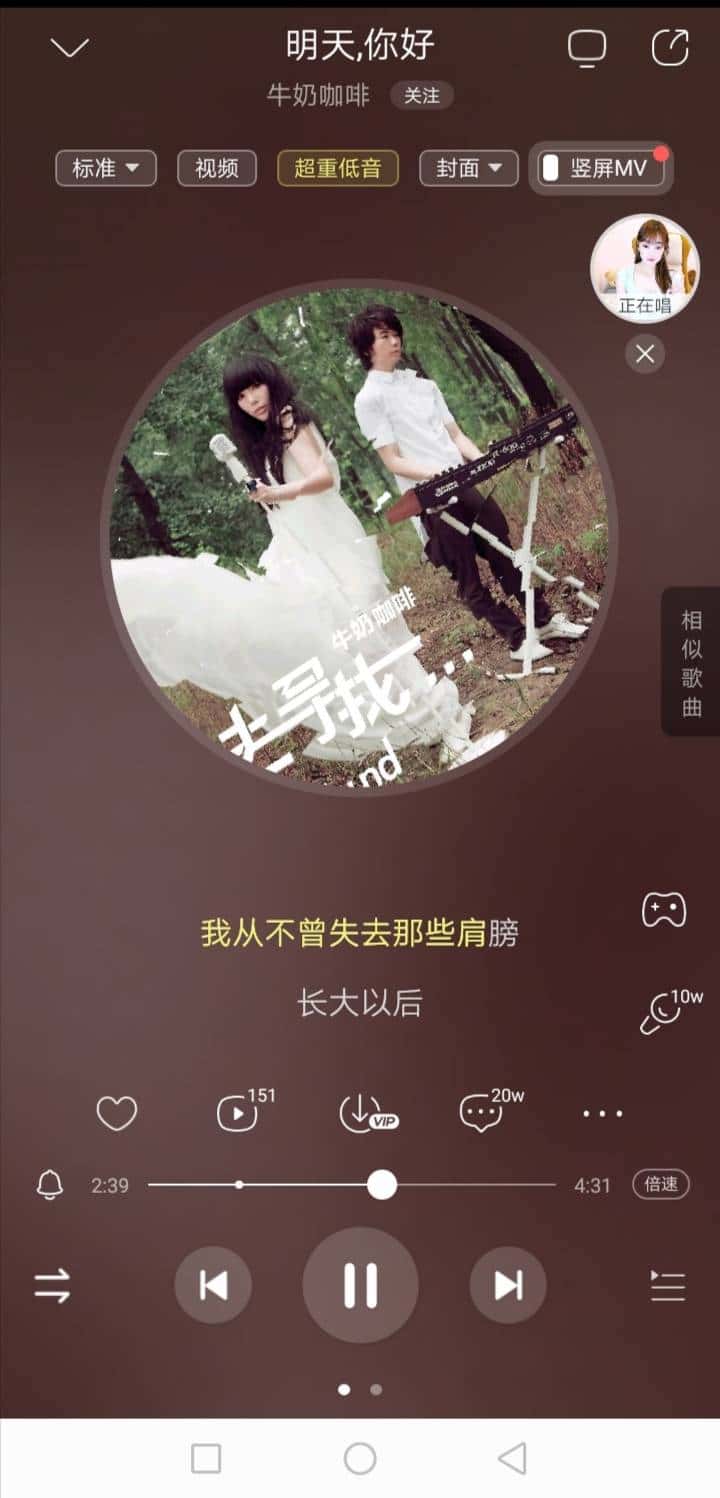This screenshot has height=1498, width=720.
Task: Pause the currently playing song
Action: coord(361,1287)
